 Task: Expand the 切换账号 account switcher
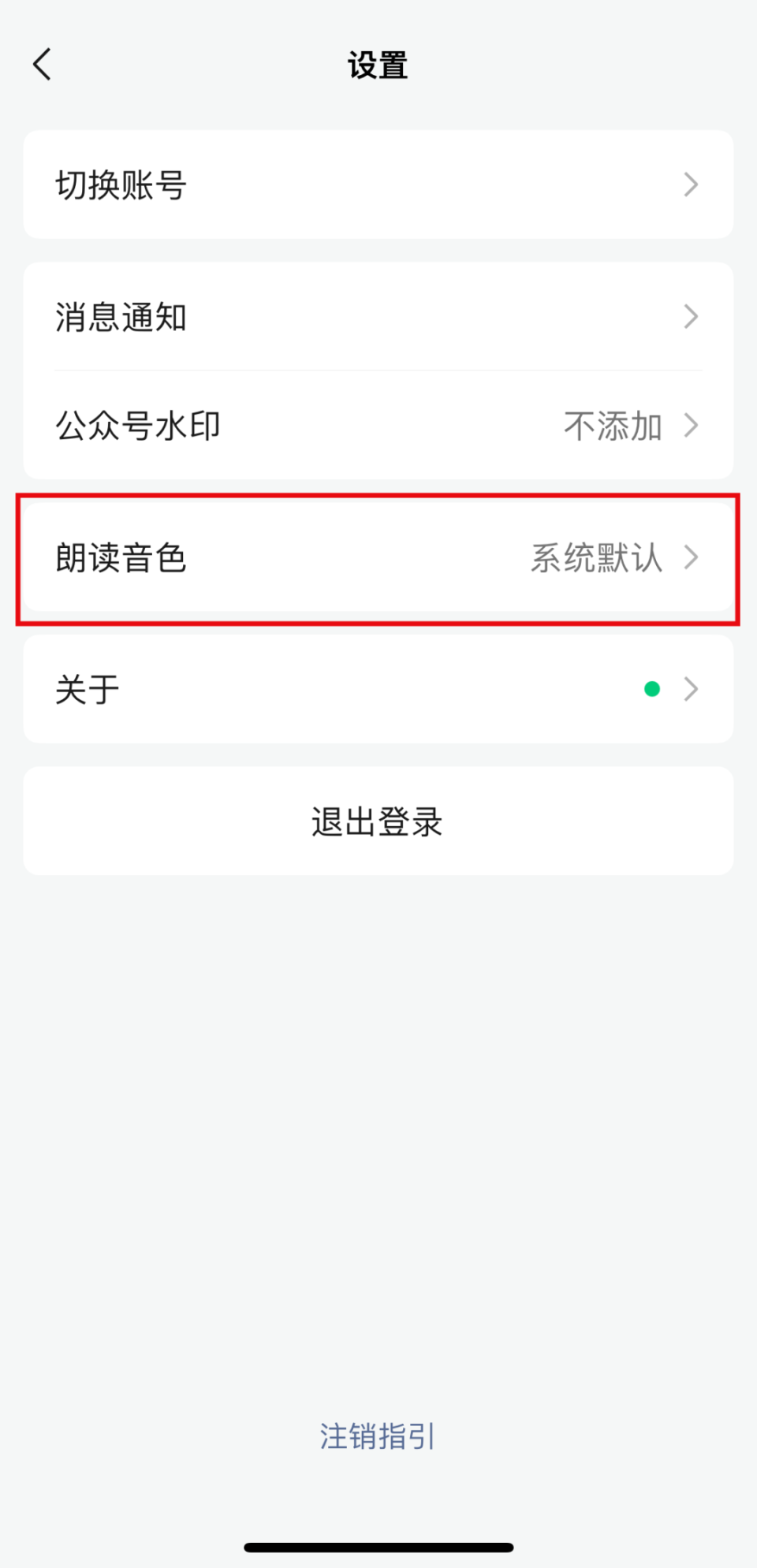point(378,184)
